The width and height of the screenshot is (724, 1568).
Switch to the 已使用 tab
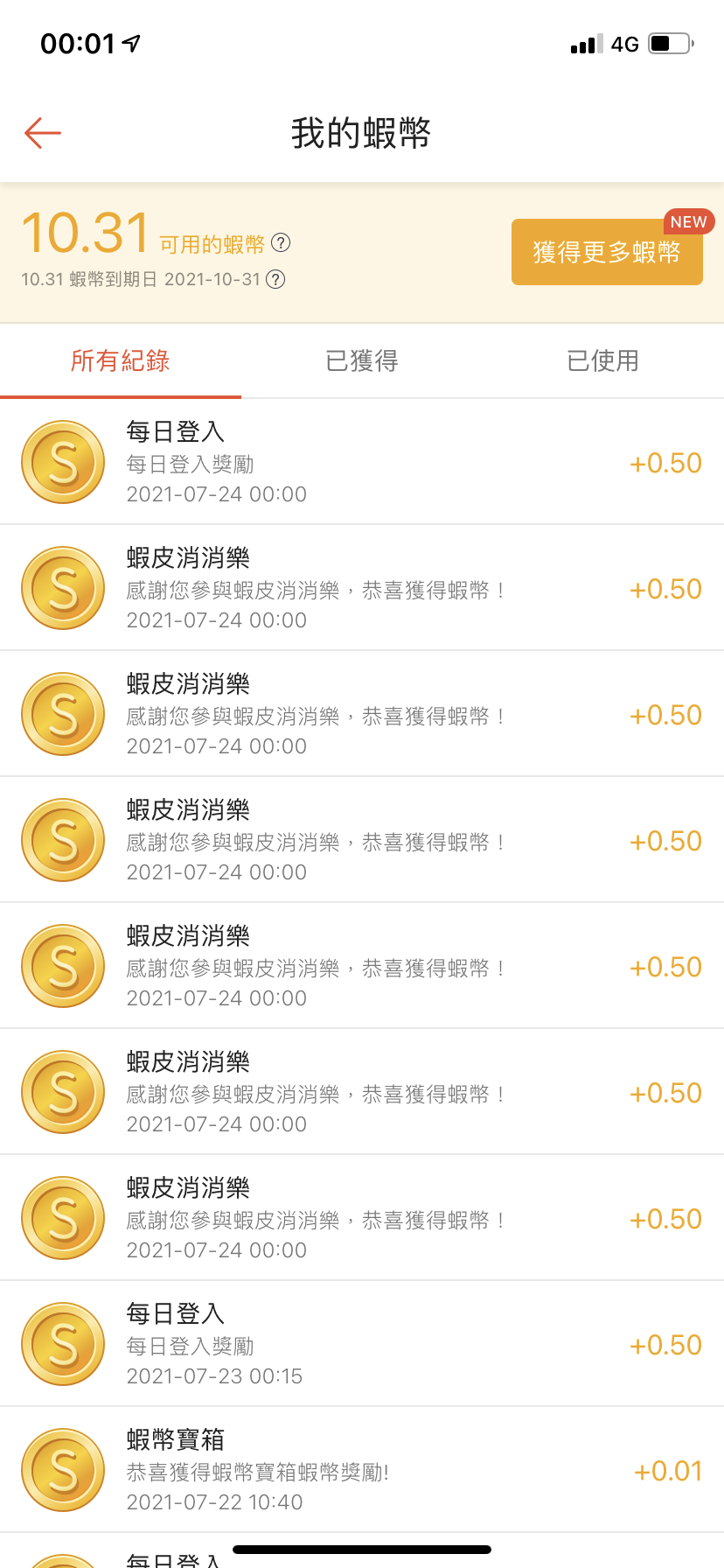(x=603, y=360)
